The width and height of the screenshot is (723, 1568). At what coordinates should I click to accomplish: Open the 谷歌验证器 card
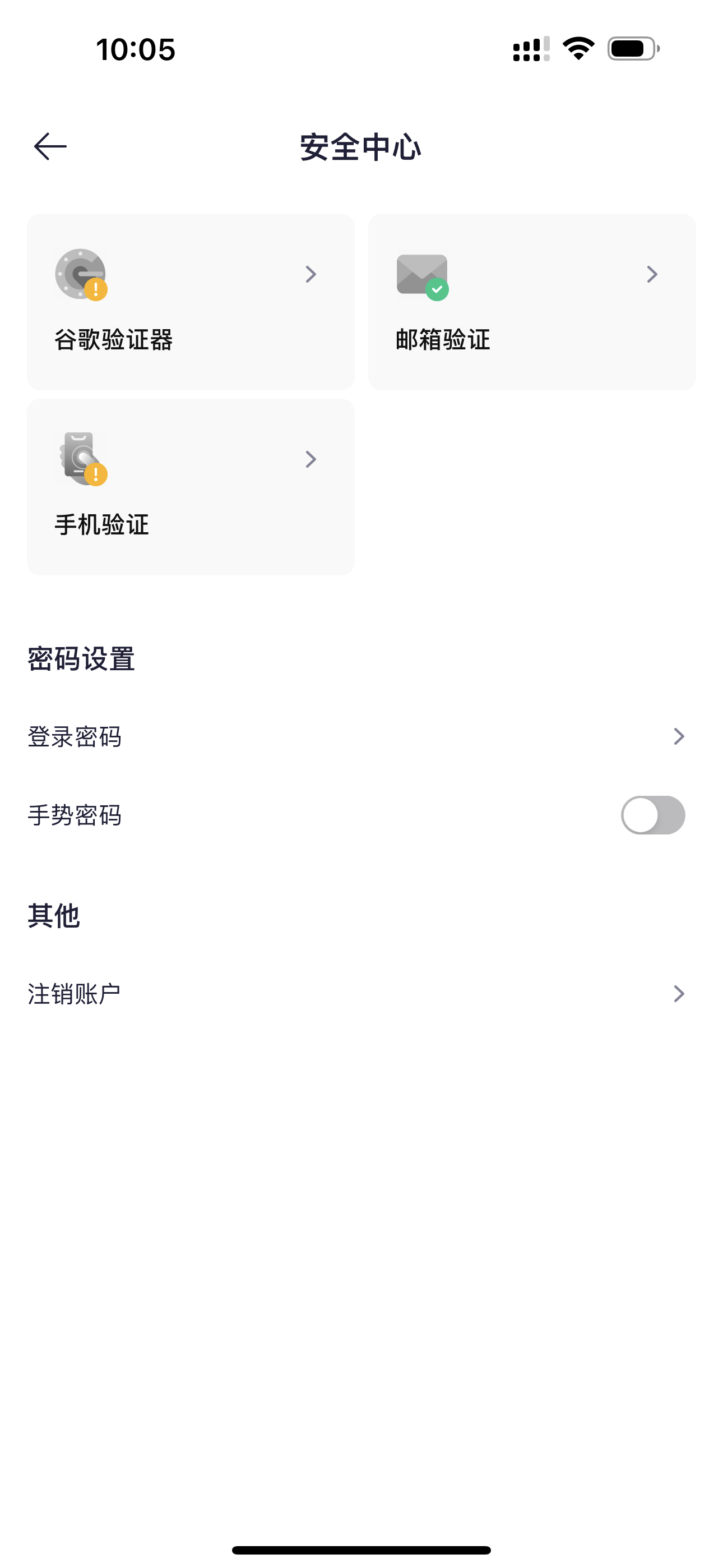[x=191, y=302]
